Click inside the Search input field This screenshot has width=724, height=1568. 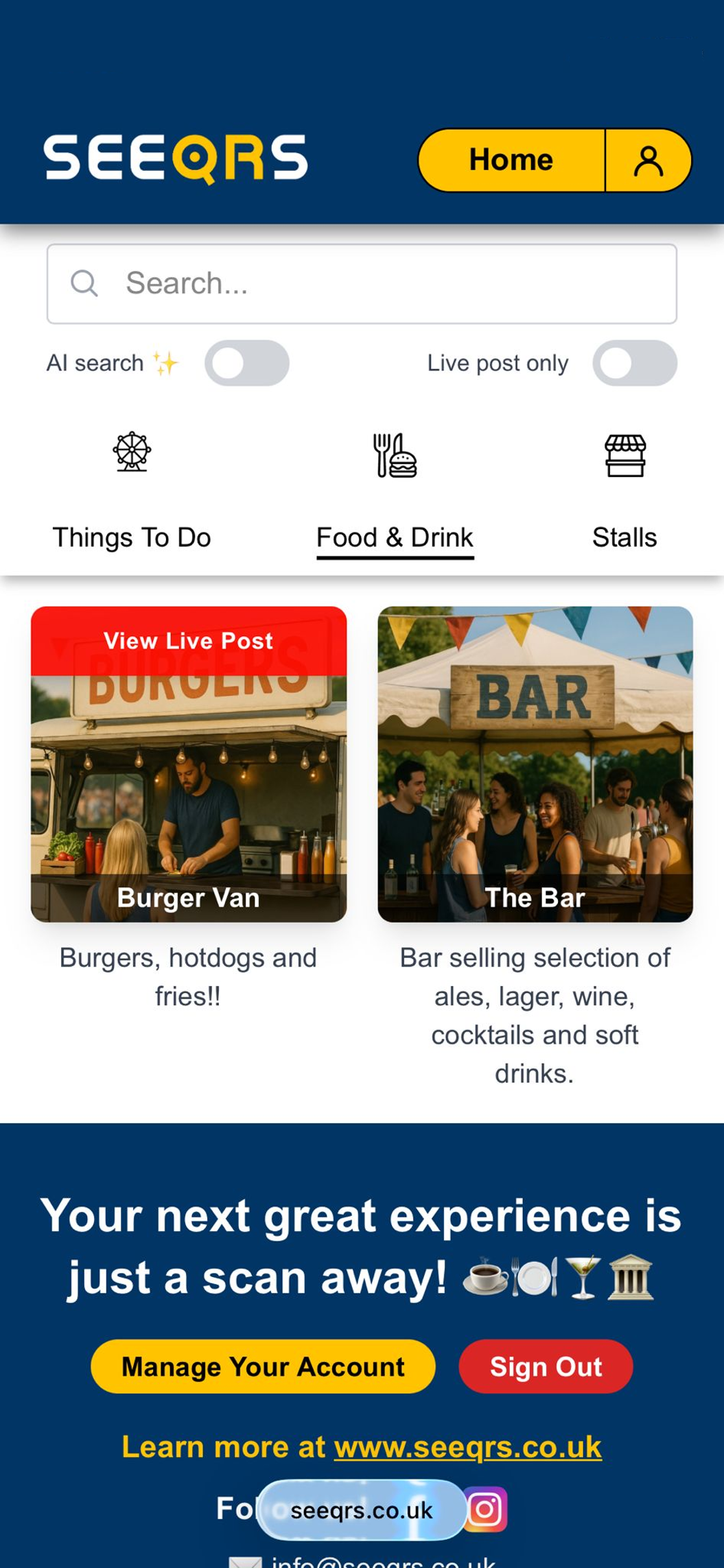pyautogui.click(x=362, y=283)
